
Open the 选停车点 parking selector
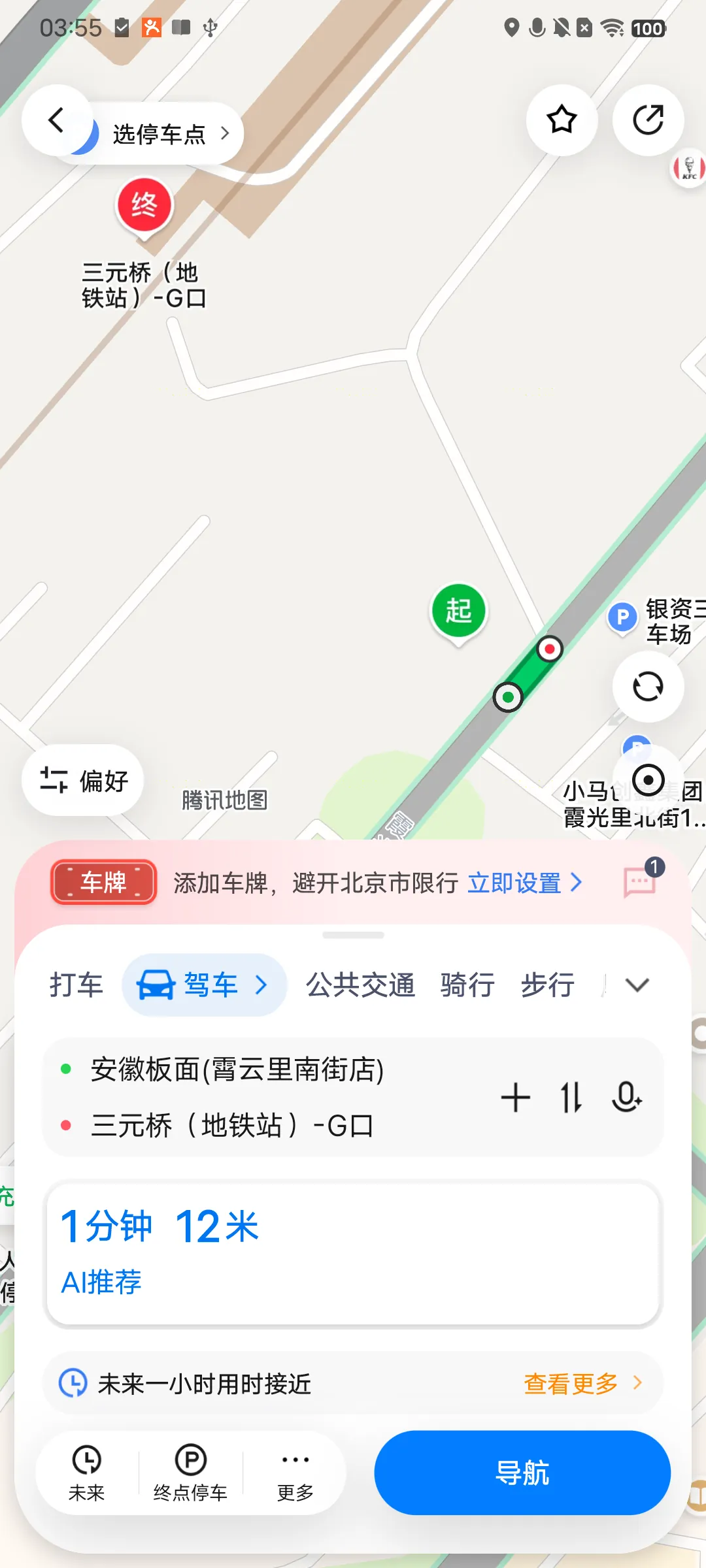tap(171, 134)
